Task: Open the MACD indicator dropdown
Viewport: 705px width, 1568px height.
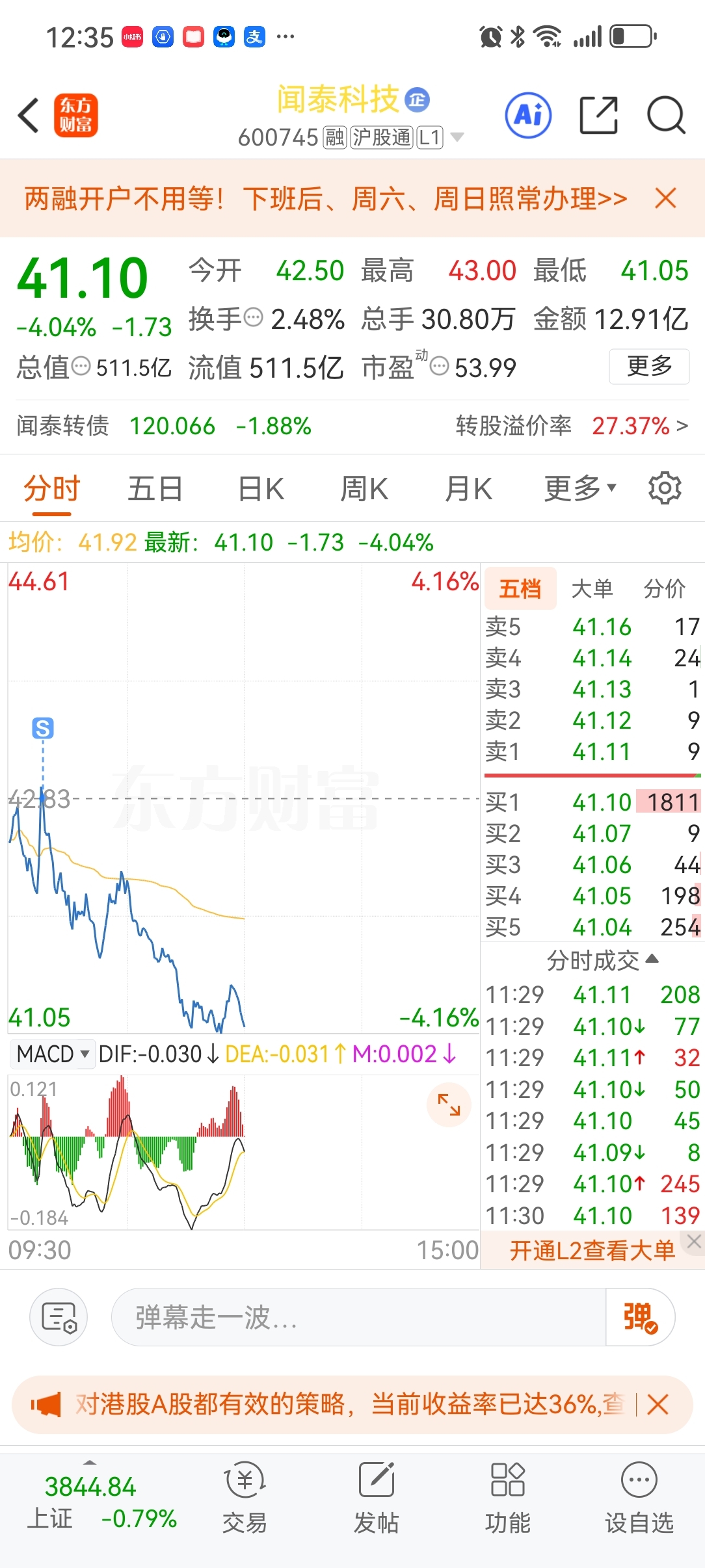Action: pos(52,1054)
